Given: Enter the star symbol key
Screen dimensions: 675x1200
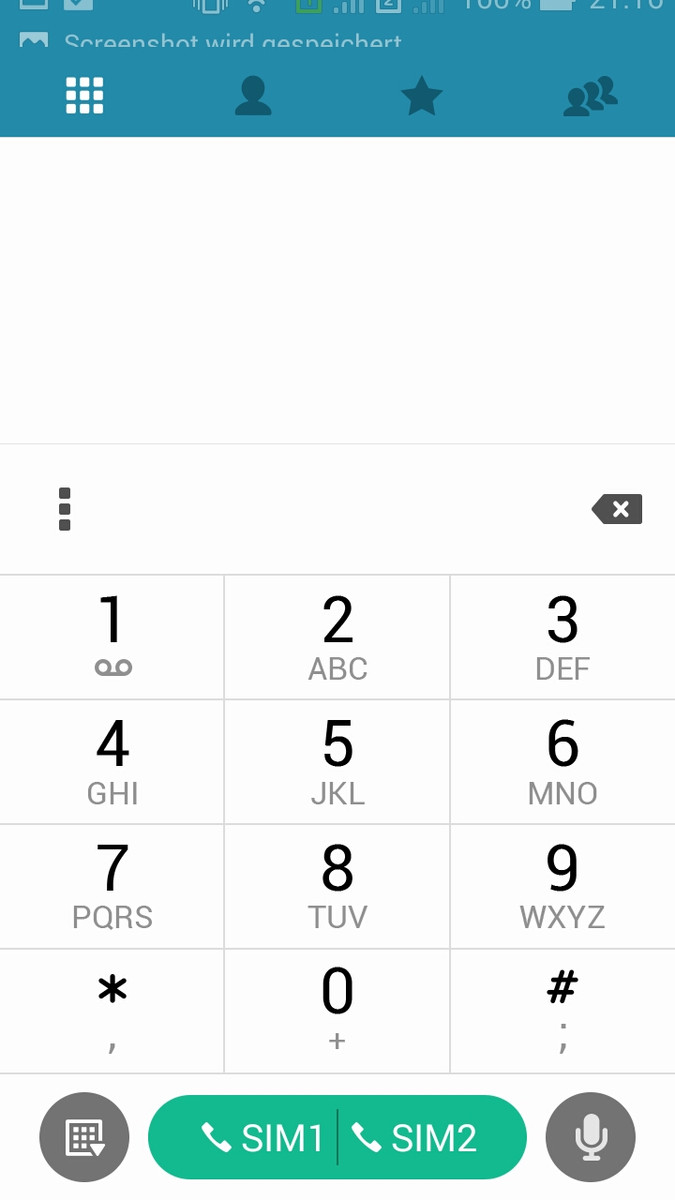Looking at the screenshot, I should click(112, 1011).
